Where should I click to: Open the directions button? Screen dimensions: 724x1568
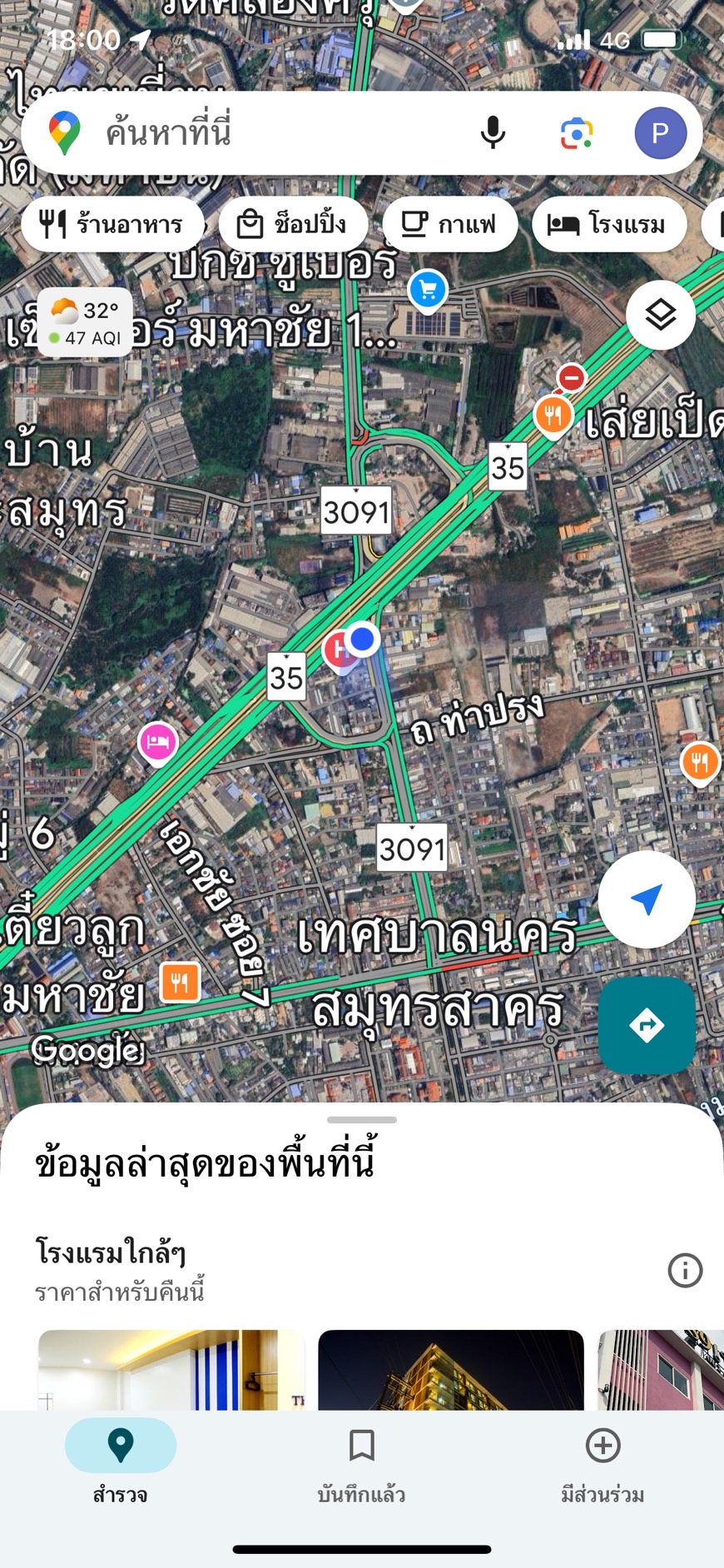647,1025
